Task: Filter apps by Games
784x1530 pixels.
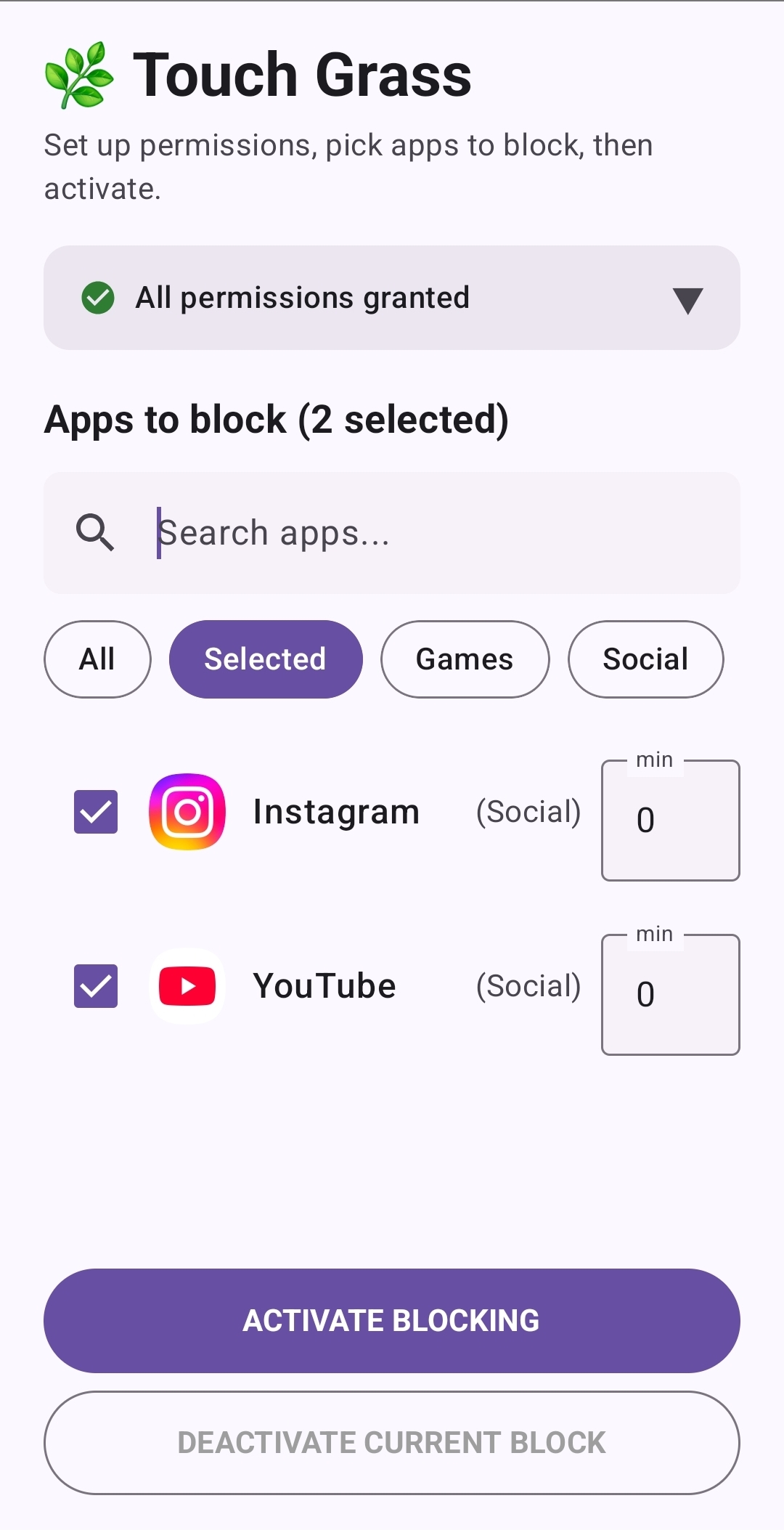Action: pos(465,659)
